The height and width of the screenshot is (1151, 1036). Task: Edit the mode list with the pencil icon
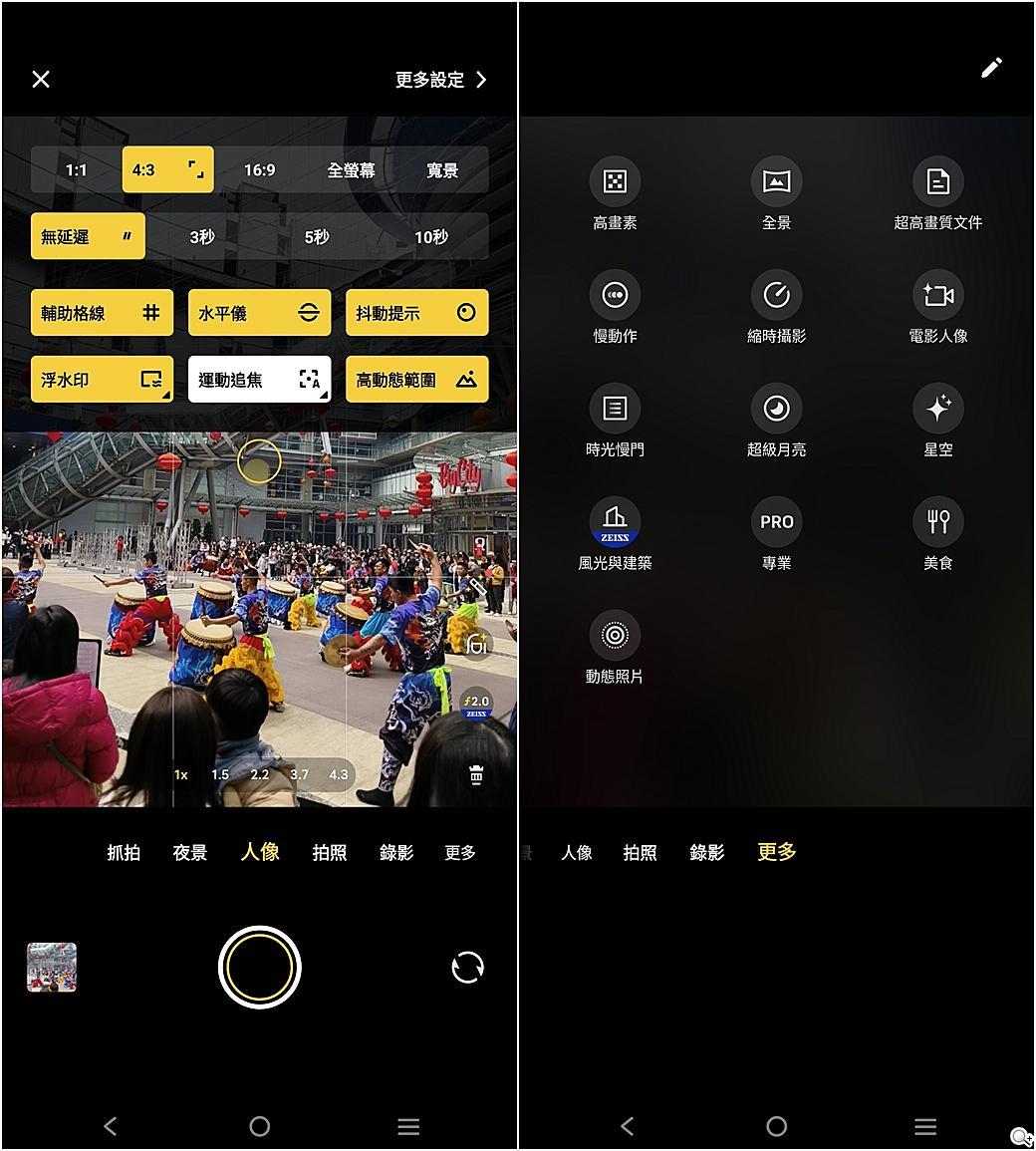991,68
